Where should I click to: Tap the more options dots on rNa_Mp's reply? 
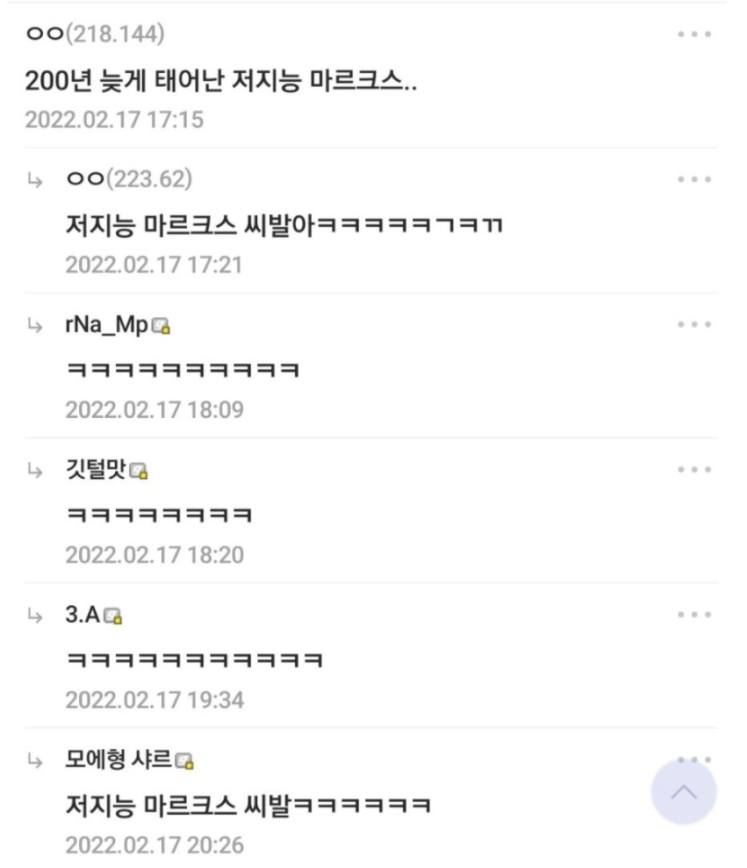point(694,324)
